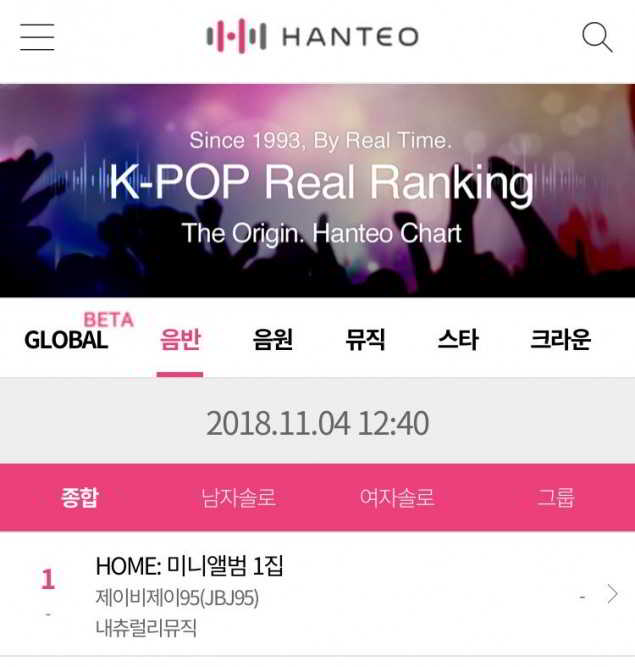Select the 종합 filter
635x667 pixels.
pos(79,497)
